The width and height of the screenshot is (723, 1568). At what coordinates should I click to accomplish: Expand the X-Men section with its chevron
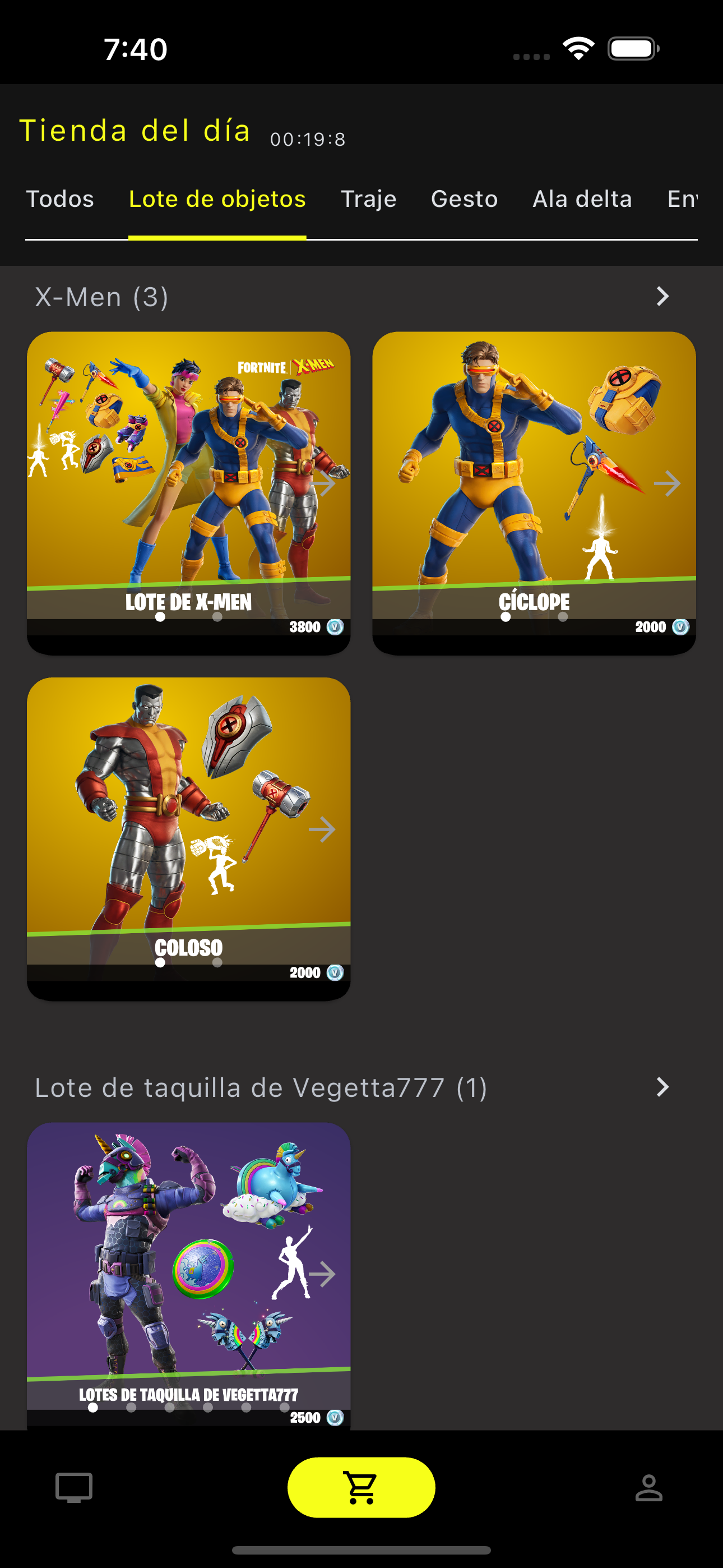click(x=662, y=297)
